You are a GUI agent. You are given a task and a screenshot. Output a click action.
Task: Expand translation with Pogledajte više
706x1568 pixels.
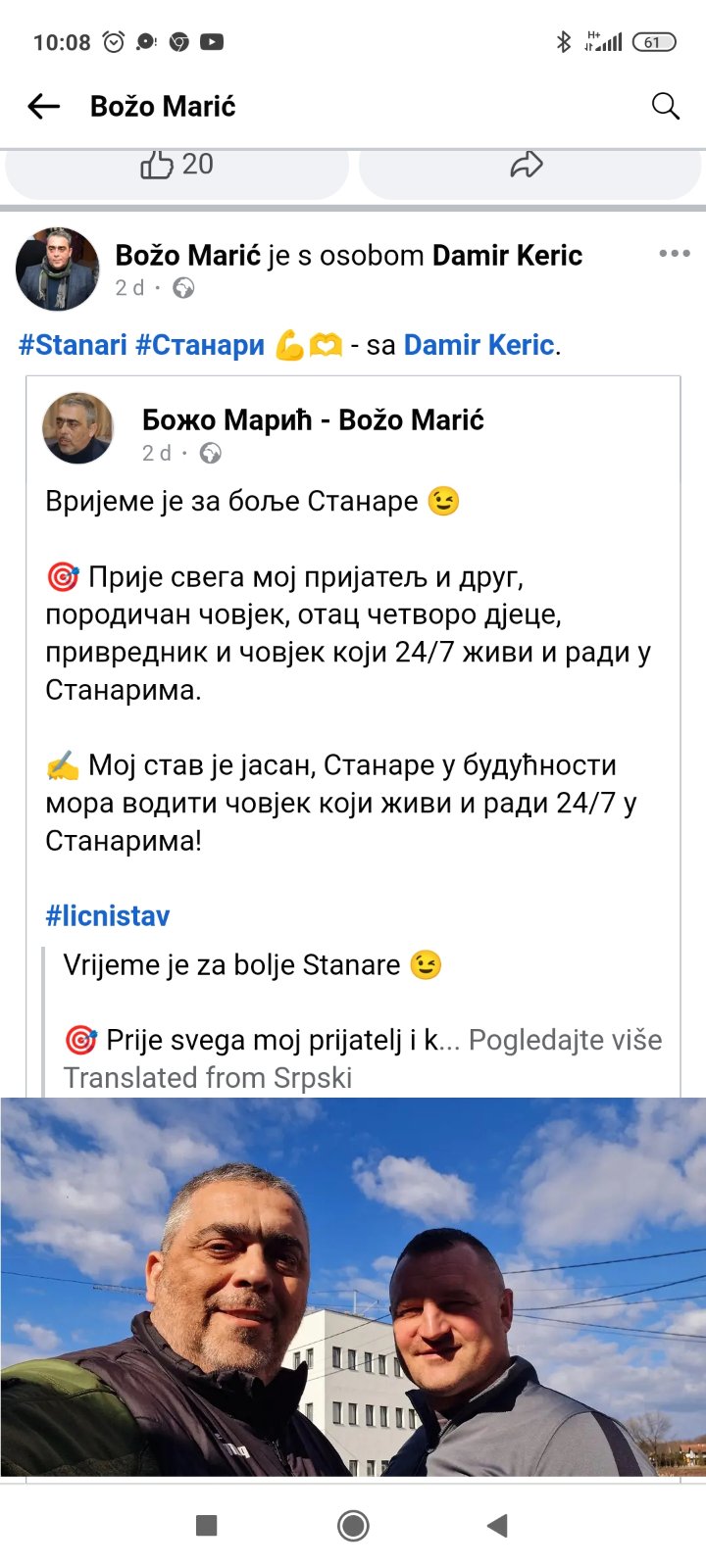point(565,1040)
